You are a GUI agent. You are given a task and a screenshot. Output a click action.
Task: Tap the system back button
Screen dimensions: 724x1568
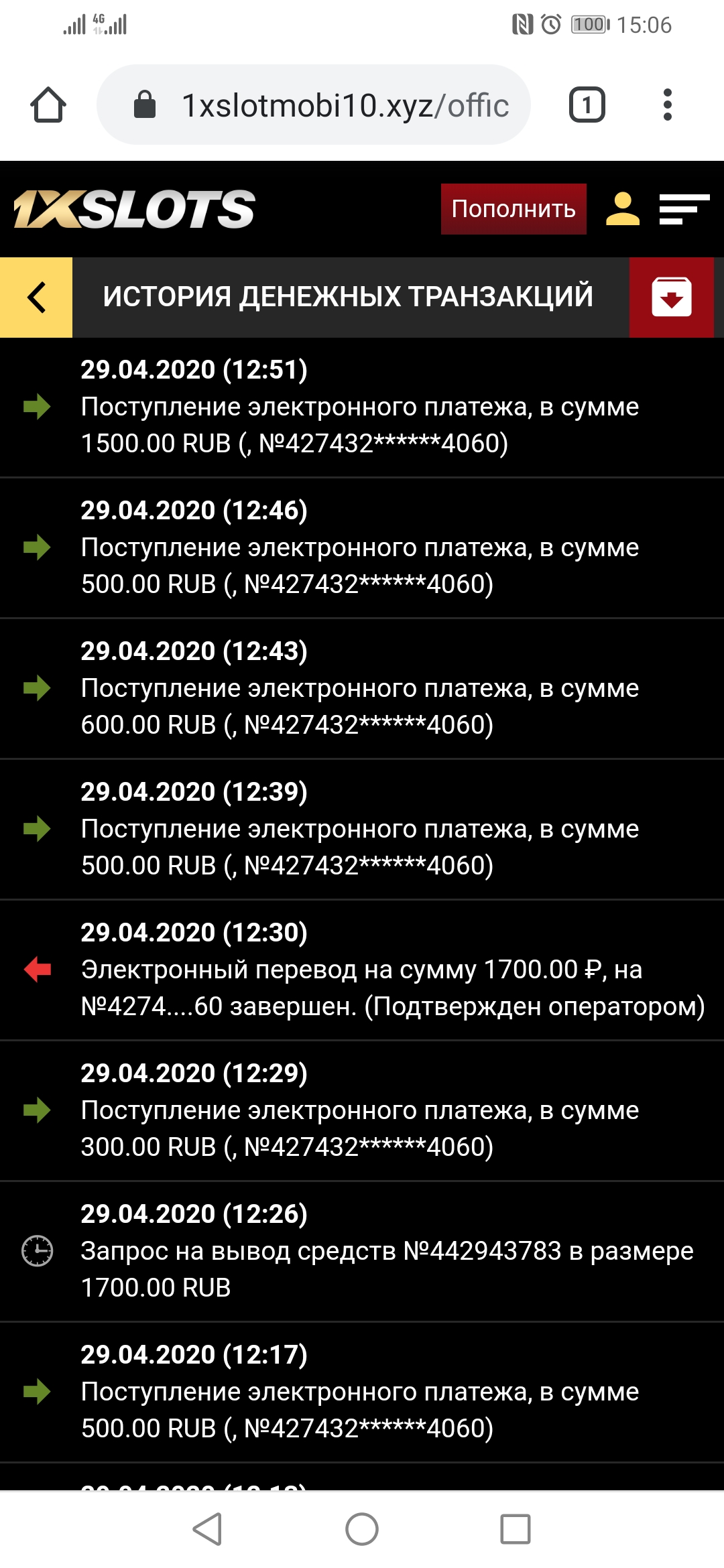(x=207, y=1529)
